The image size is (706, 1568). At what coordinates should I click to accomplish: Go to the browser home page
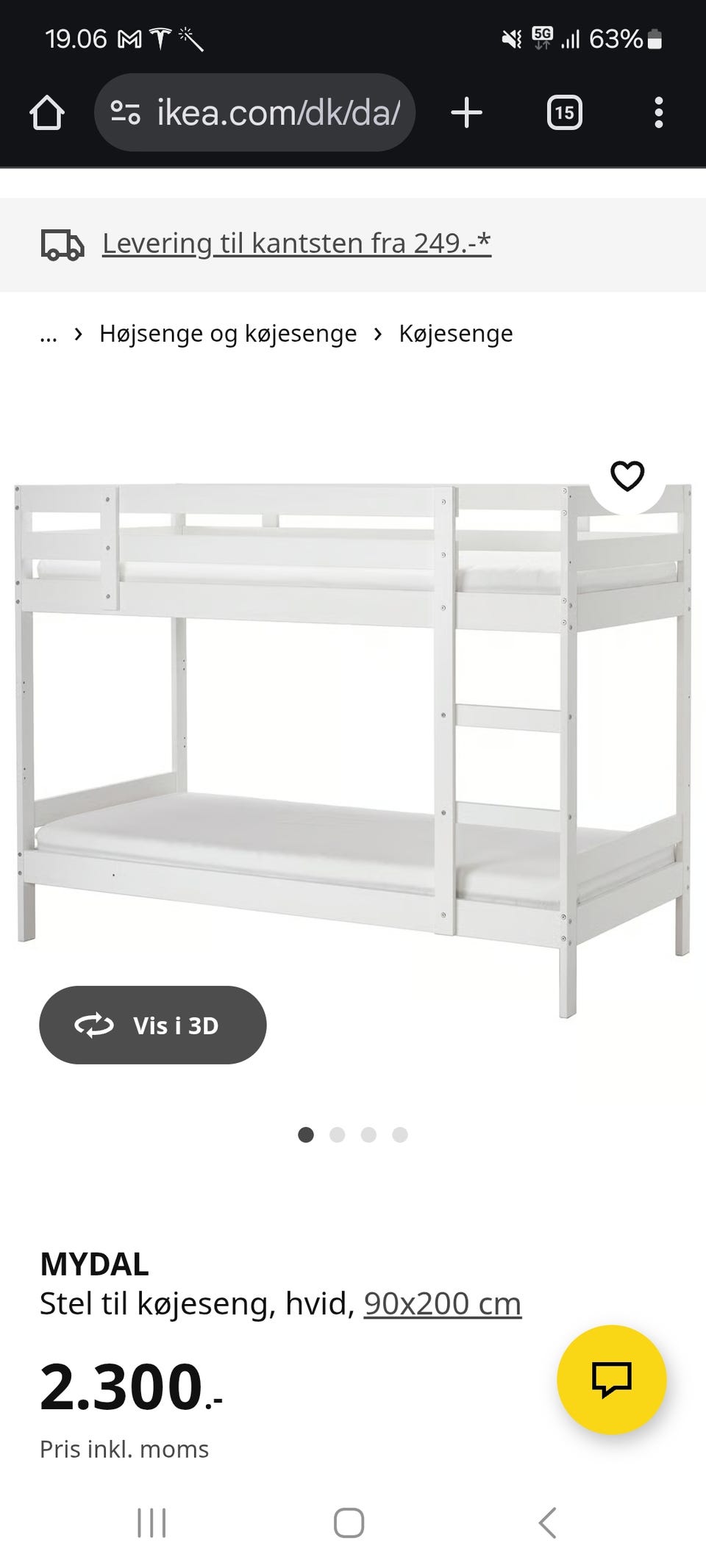pos(47,113)
